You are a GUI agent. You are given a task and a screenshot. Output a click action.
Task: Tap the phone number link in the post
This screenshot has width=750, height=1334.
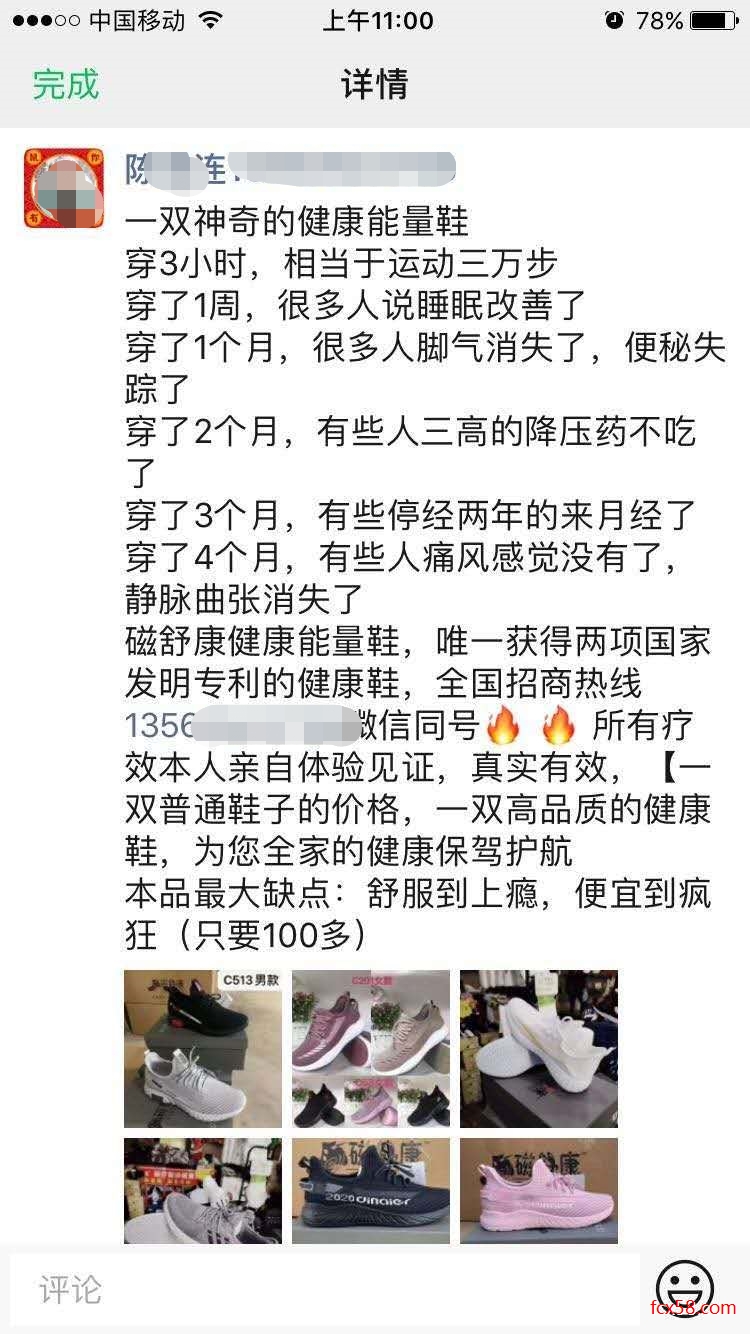(x=240, y=724)
